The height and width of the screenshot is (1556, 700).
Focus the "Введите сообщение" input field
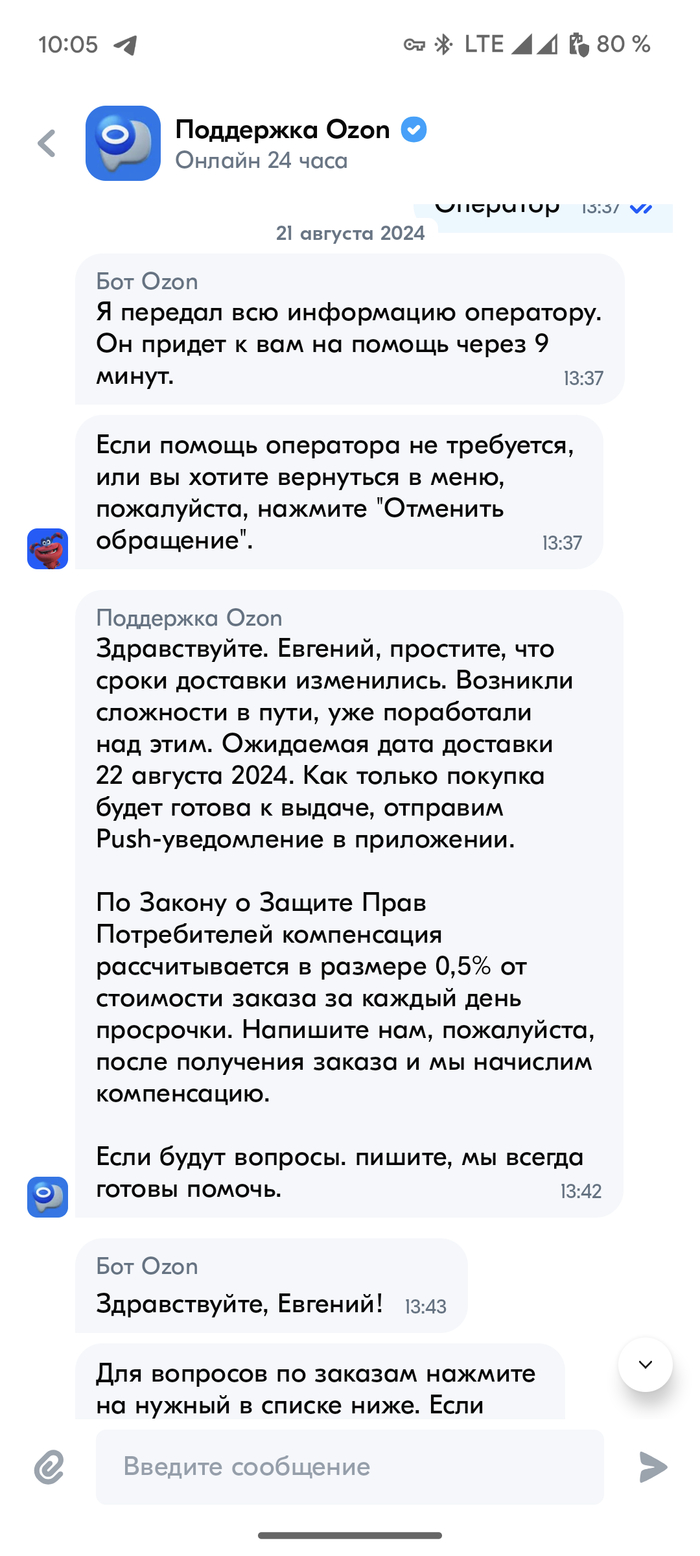pos(349,1467)
